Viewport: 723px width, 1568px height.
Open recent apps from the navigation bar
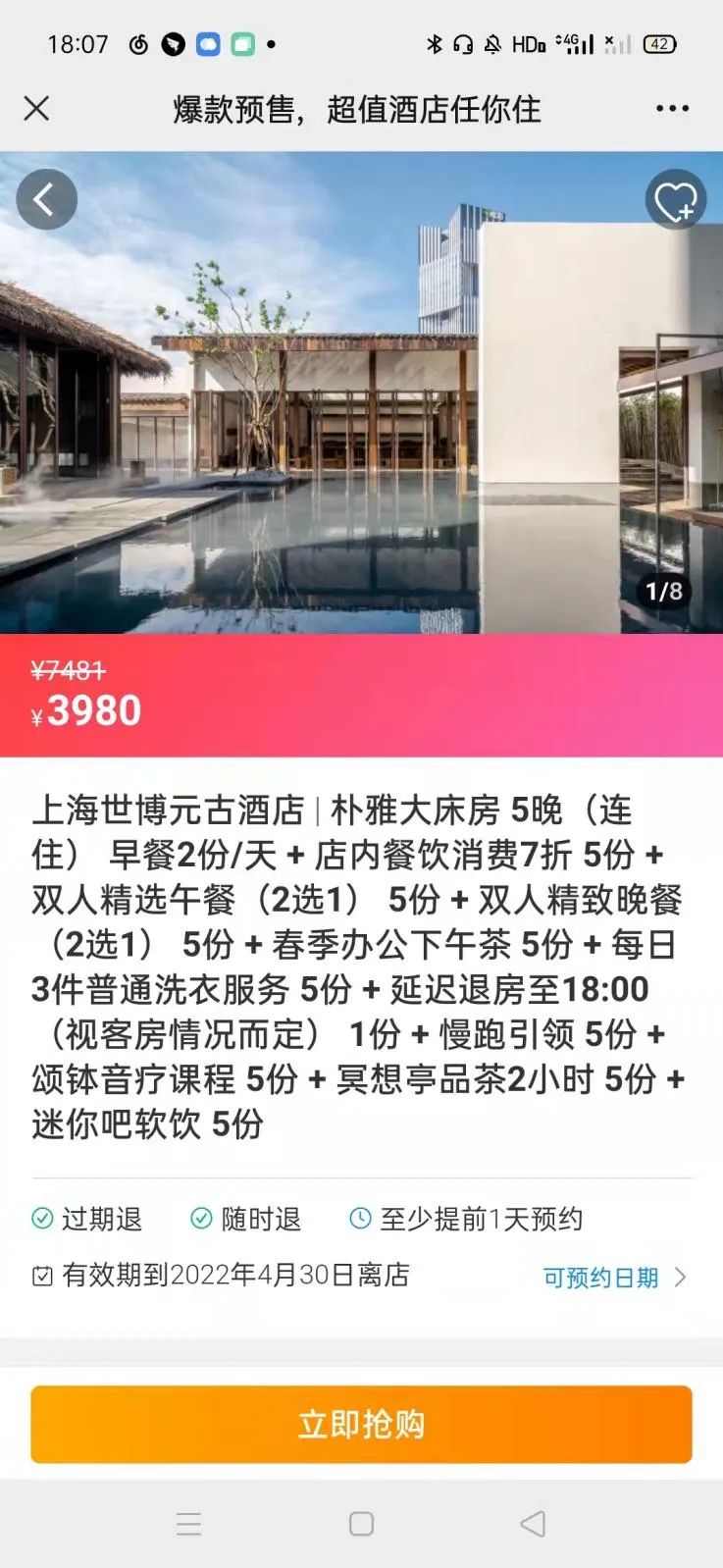click(x=188, y=1524)
